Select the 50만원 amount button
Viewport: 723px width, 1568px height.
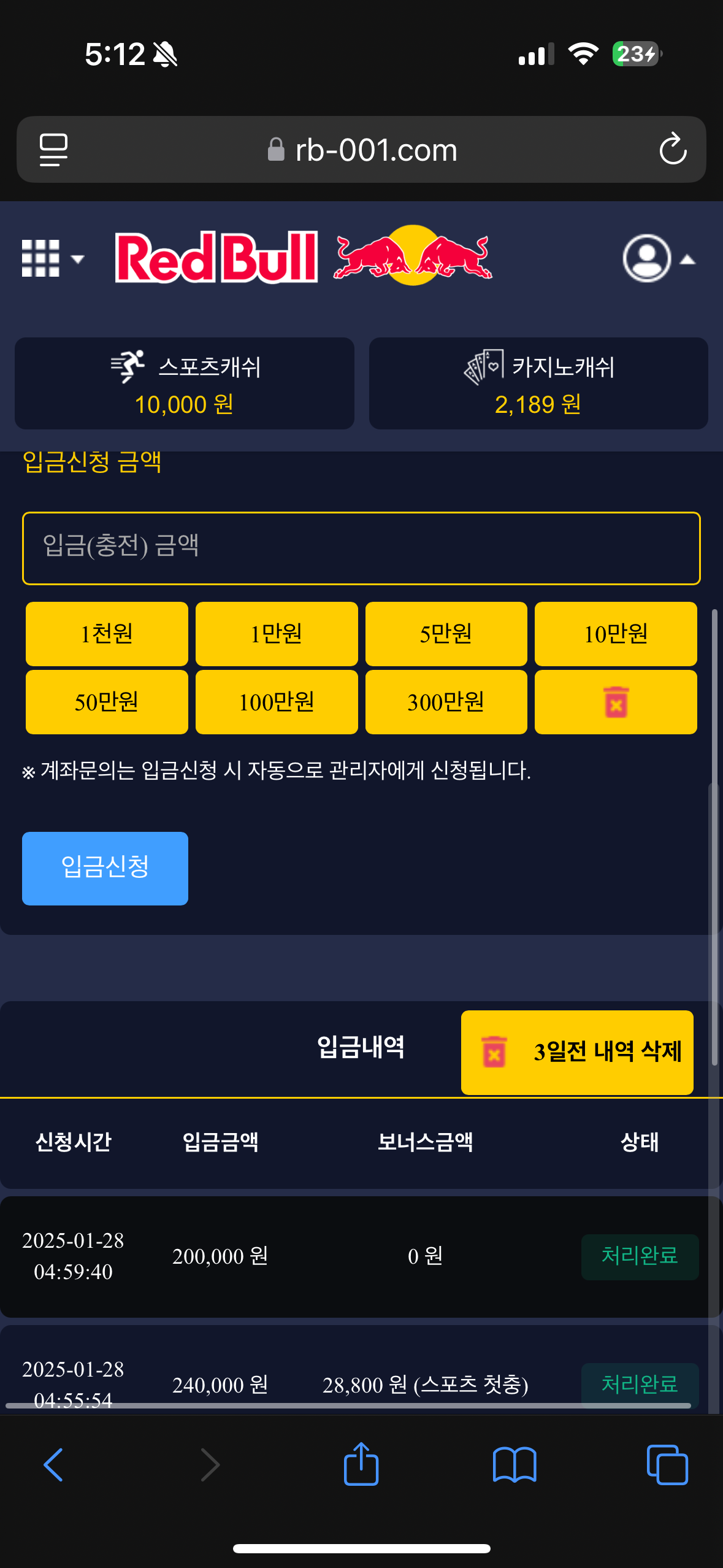(x=107, y=702)
